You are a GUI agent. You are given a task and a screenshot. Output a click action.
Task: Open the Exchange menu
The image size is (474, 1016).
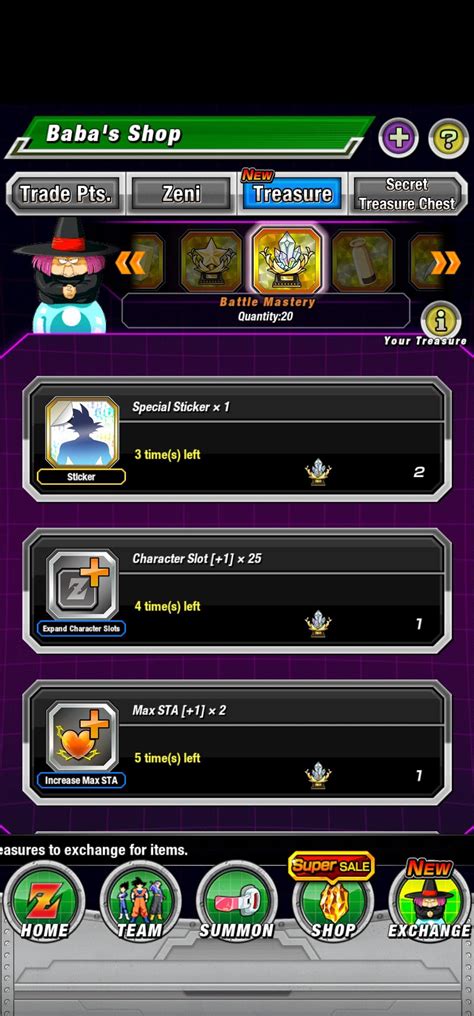(x=430, y=899)
